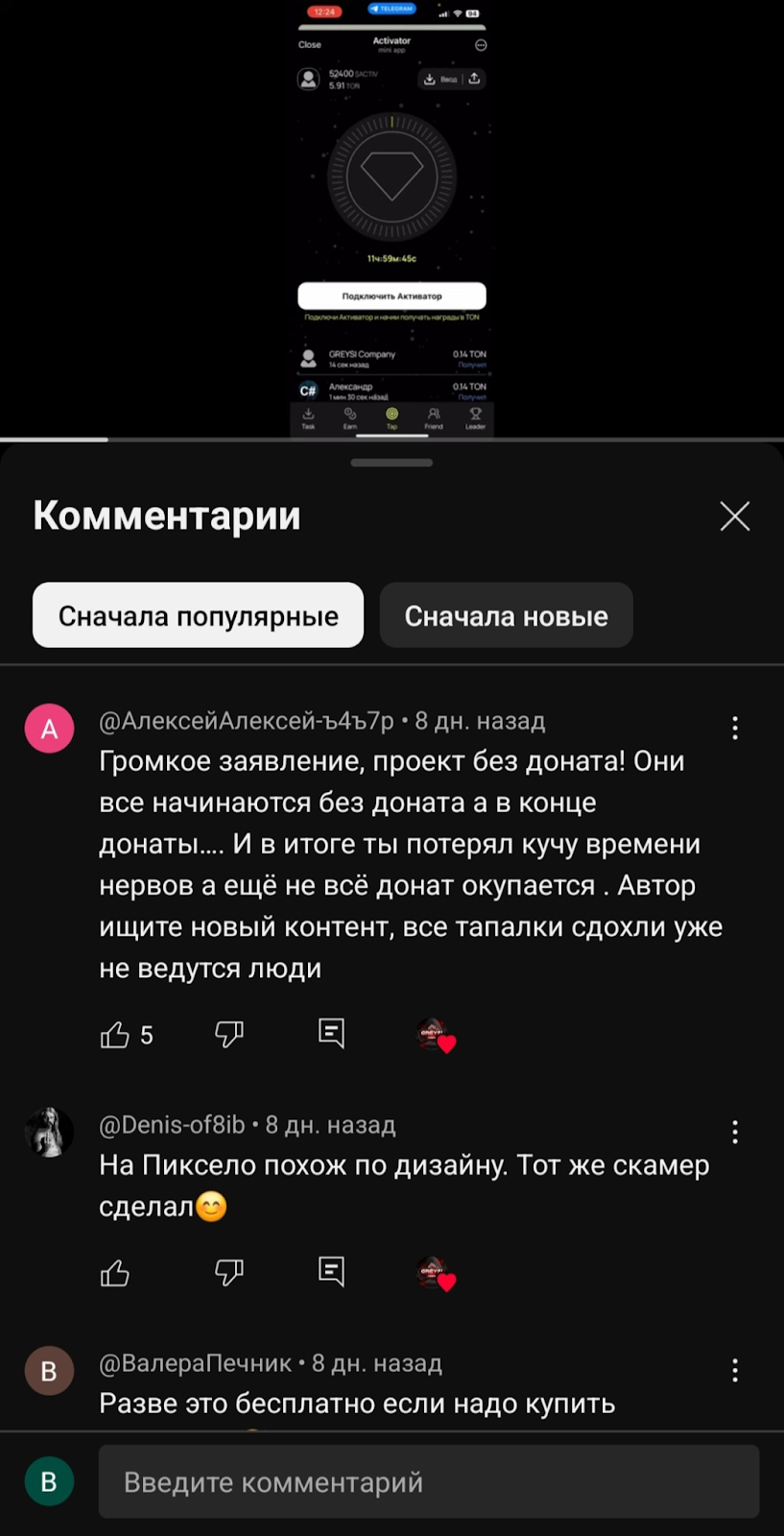Viewport: 784px width, 1536px height.
Task: Reply to АлексейАлексей's comment
Action: (x=331, y=1033)
